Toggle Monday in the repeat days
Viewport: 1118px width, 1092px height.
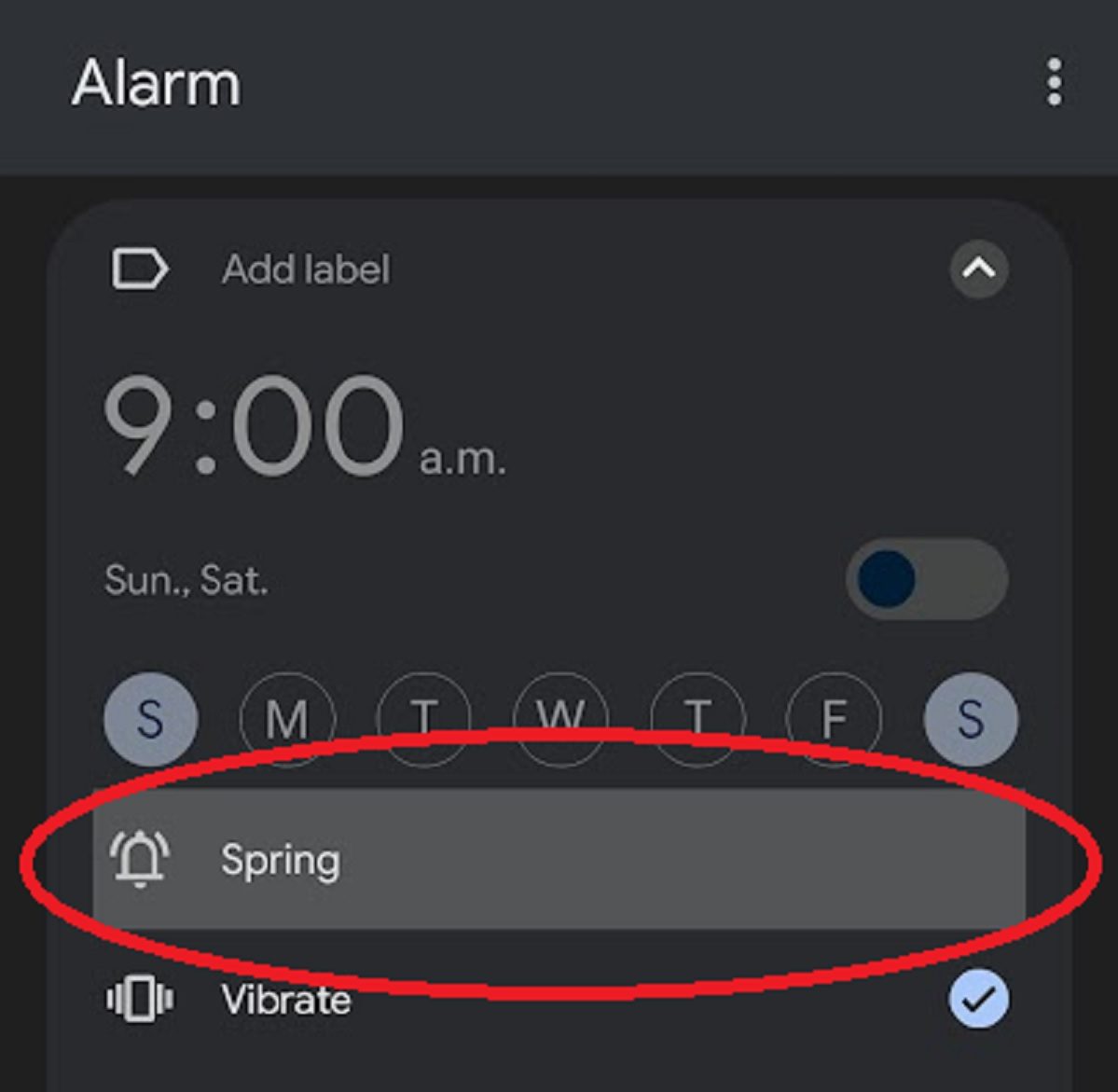point(286,719)
